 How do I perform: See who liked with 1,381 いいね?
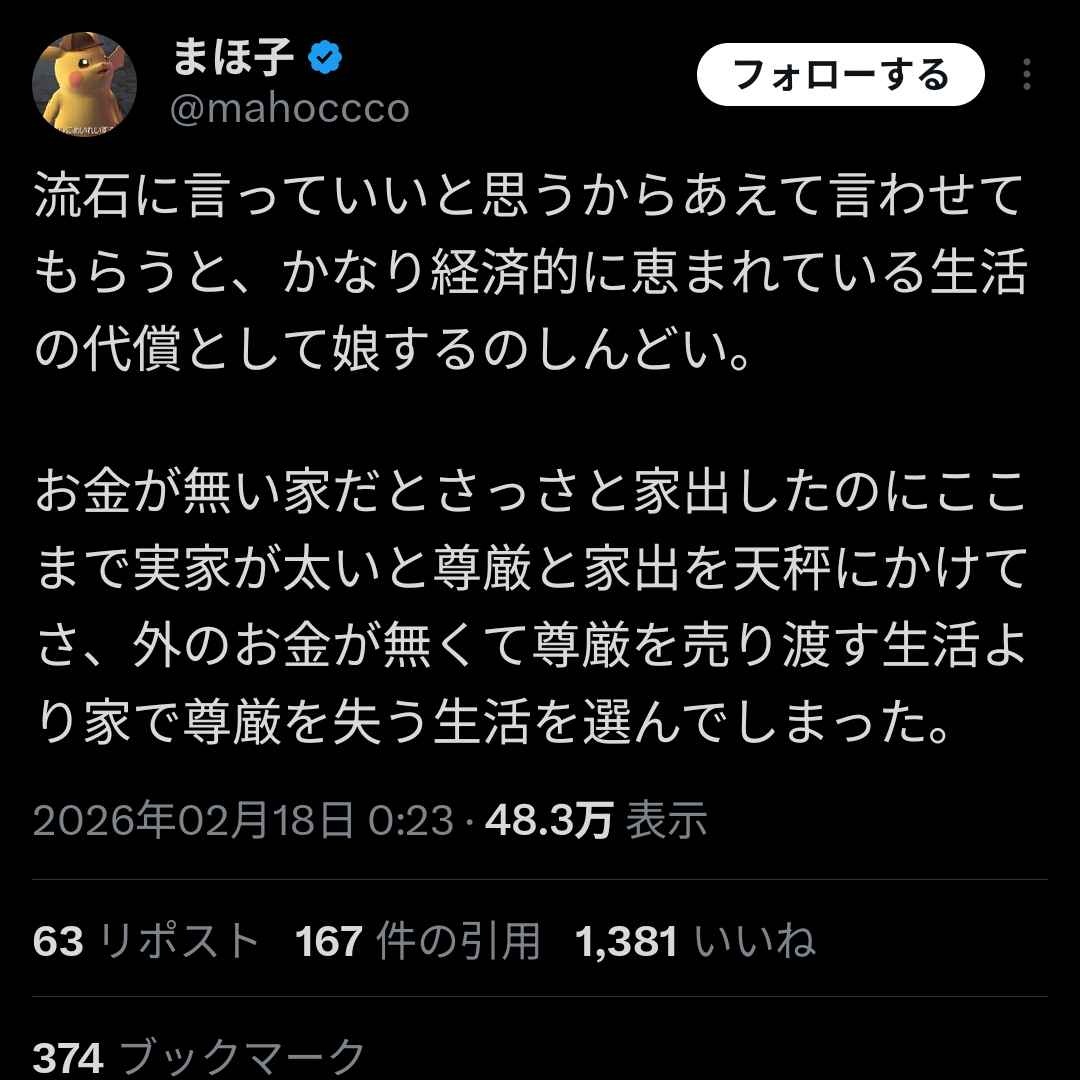[695, 941]
